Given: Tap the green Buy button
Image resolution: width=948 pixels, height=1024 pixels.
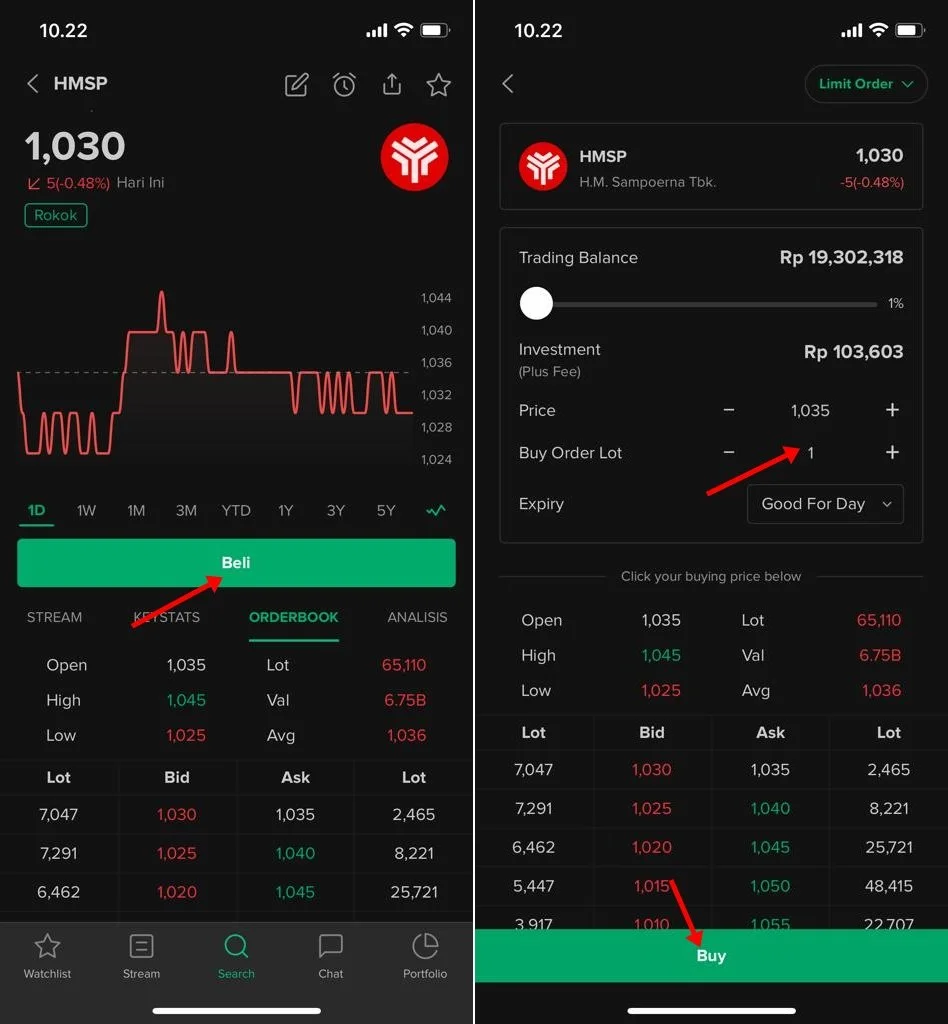Looking at the screenshot, I should [711, 955].
